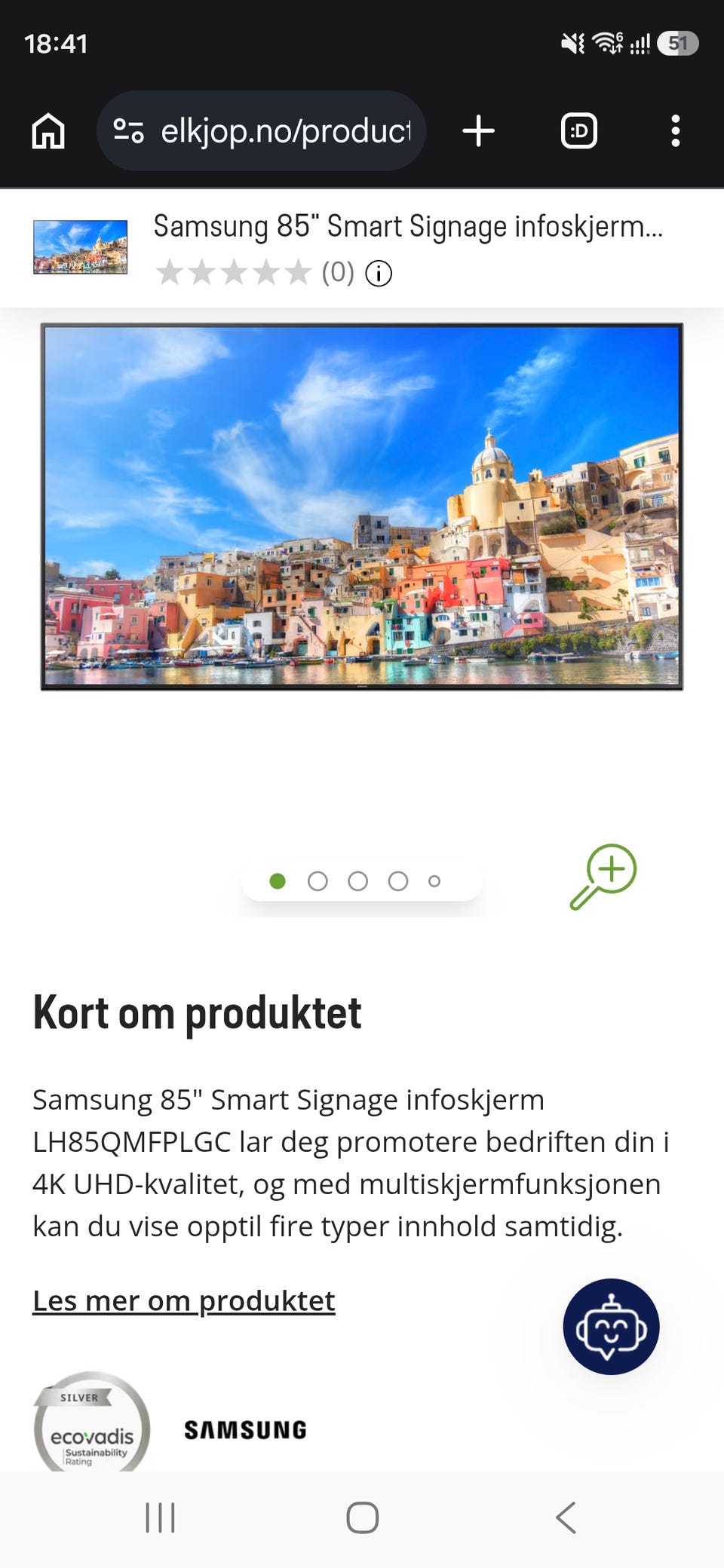
Task: Tap the rating info icon
Action: click(379, 273)
